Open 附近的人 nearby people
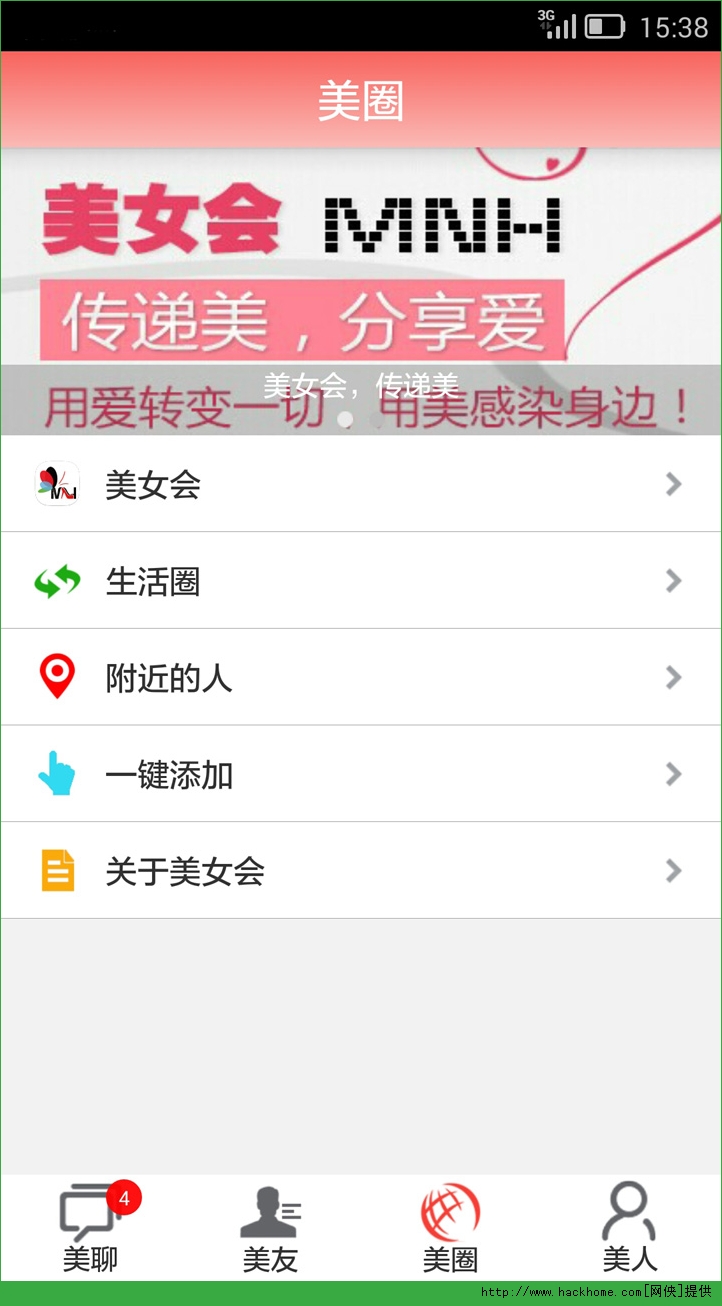 click(360, 678)
